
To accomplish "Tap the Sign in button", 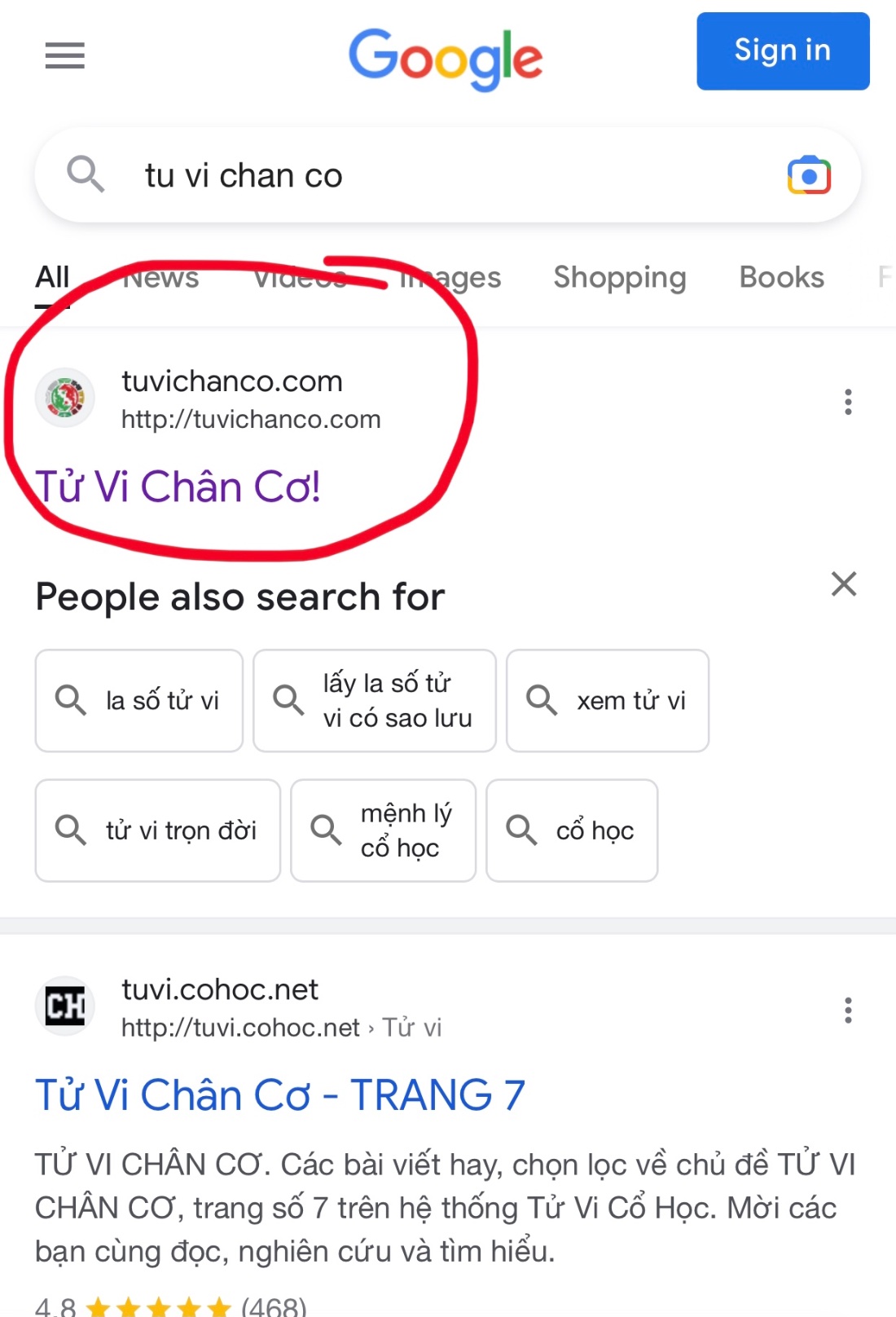I will [x=782, y=51].
